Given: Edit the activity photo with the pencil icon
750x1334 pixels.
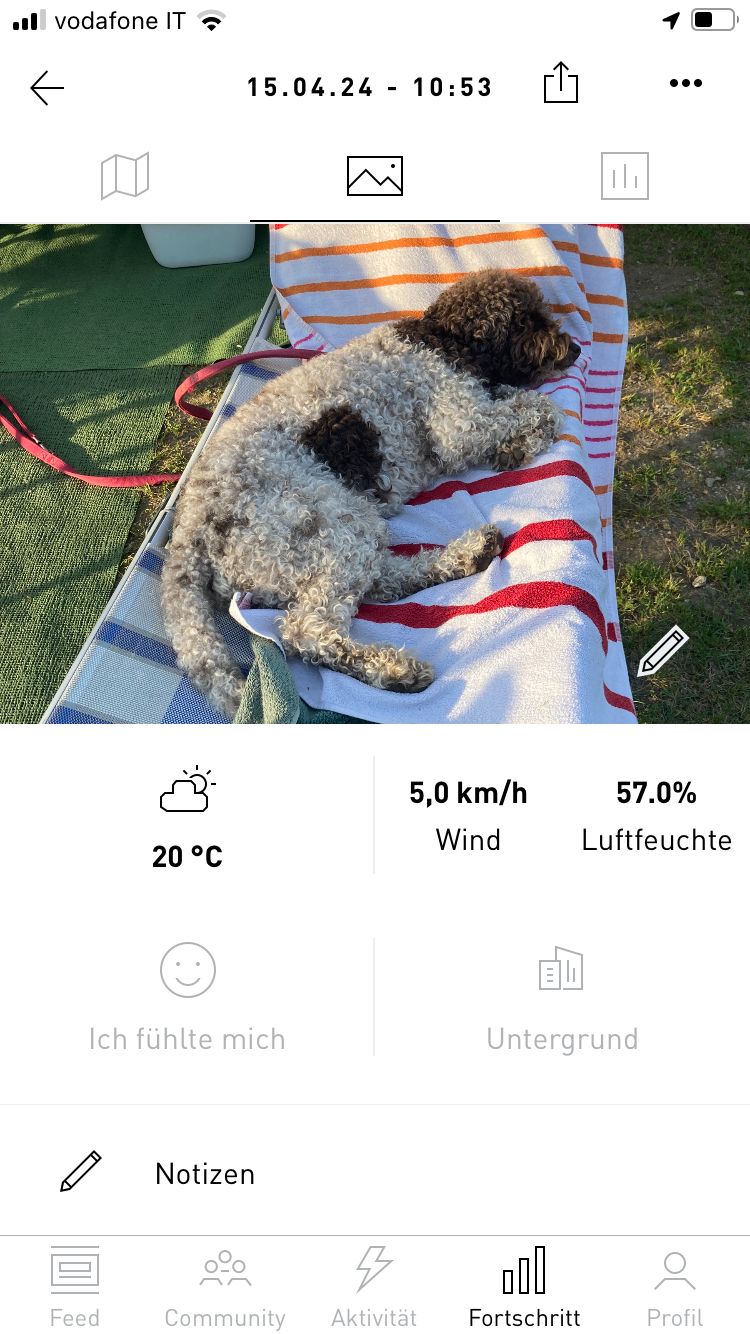Looking at the screenshot, I should pyautogui.click(x=662, y=651).
